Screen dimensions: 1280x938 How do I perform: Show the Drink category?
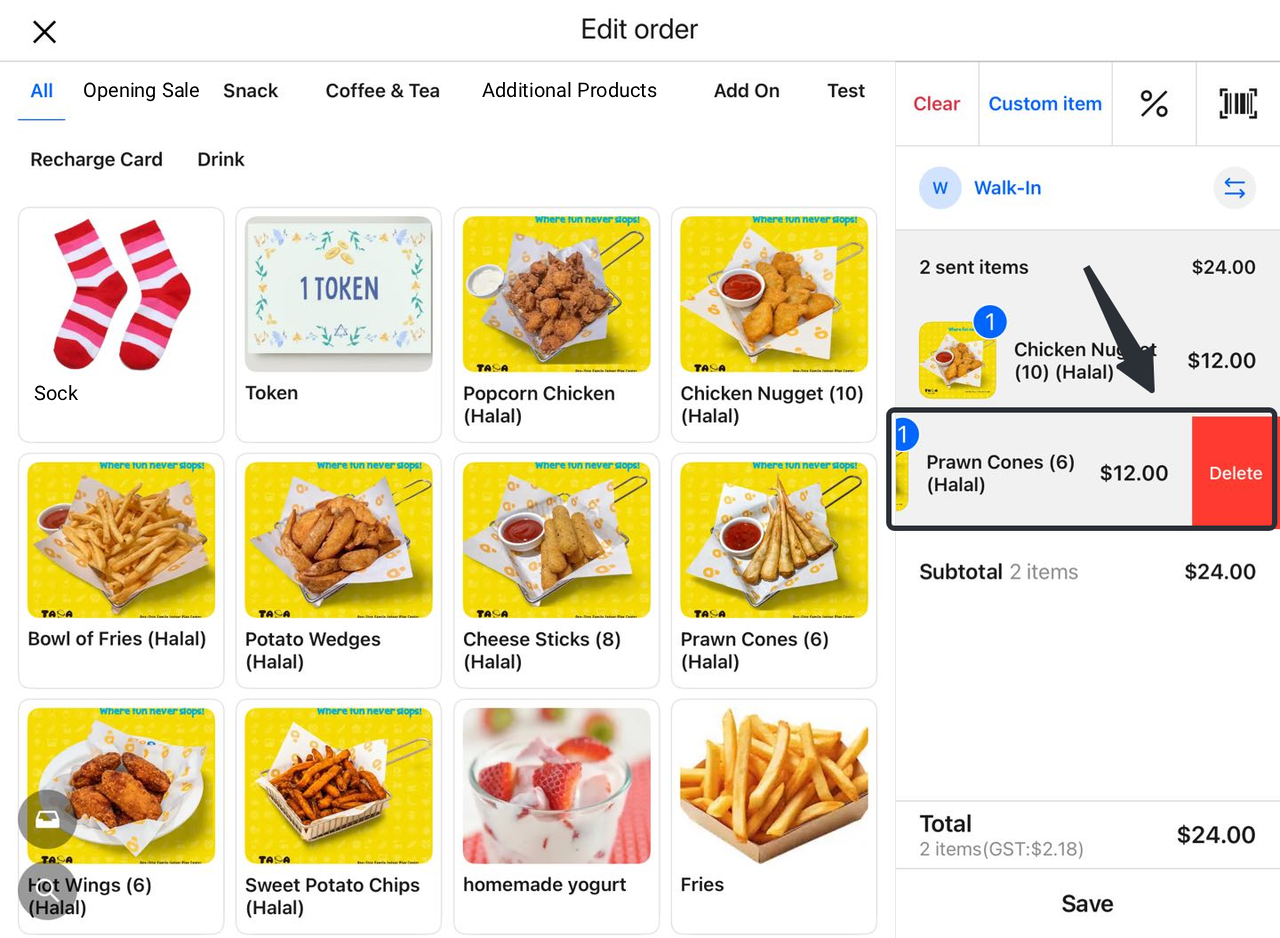click(221, 160)
